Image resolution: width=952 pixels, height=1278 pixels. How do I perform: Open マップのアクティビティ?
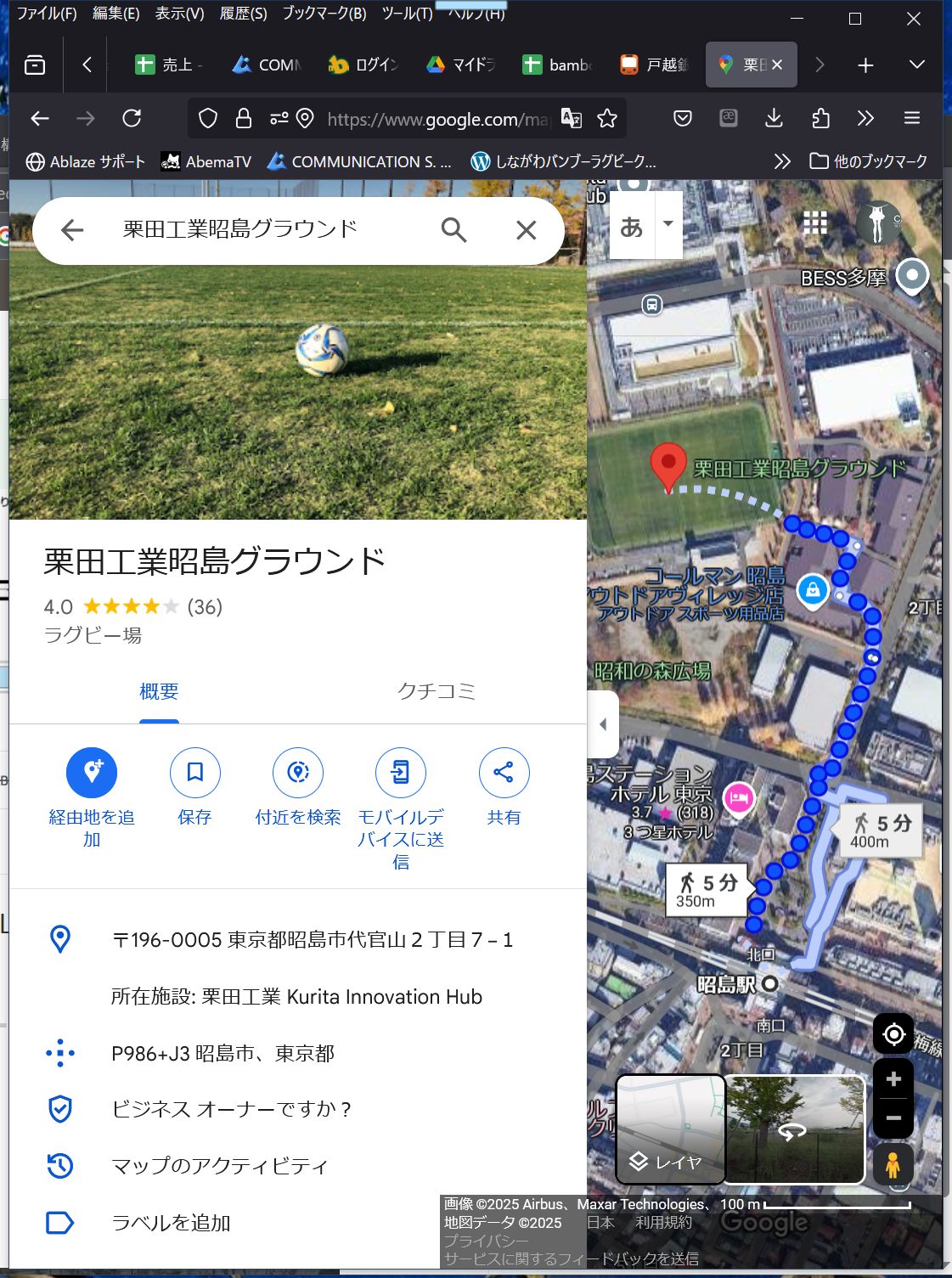click(x=219, y=1166)
